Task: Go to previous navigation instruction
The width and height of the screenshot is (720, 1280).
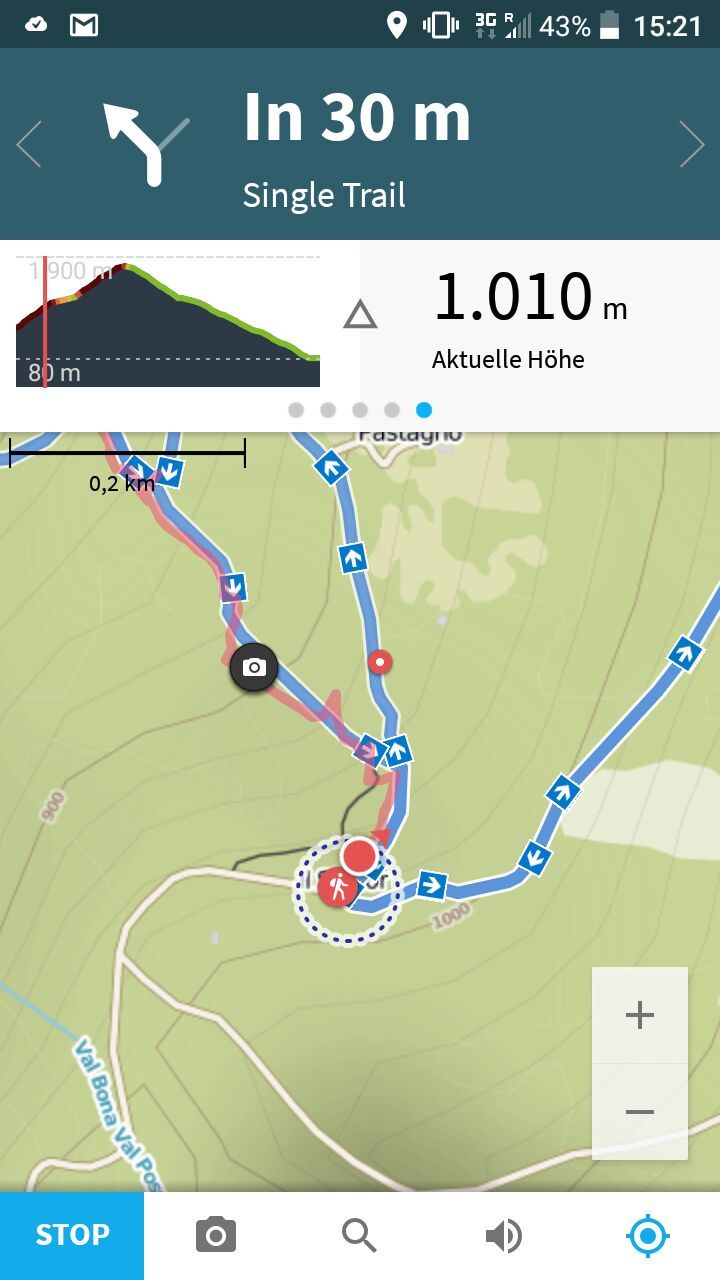Action: tap(29, 144)
